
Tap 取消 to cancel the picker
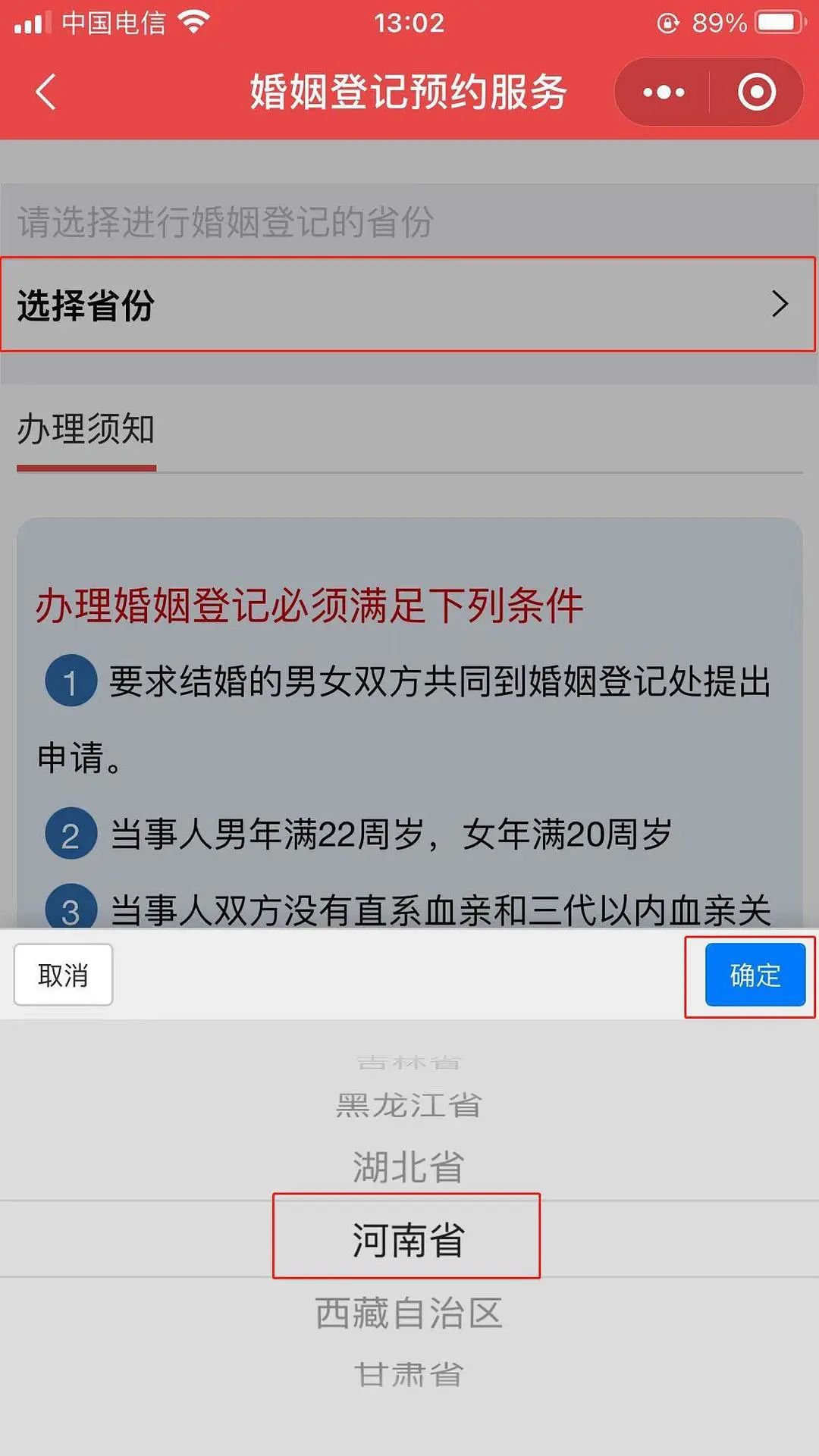pos(63,975)
